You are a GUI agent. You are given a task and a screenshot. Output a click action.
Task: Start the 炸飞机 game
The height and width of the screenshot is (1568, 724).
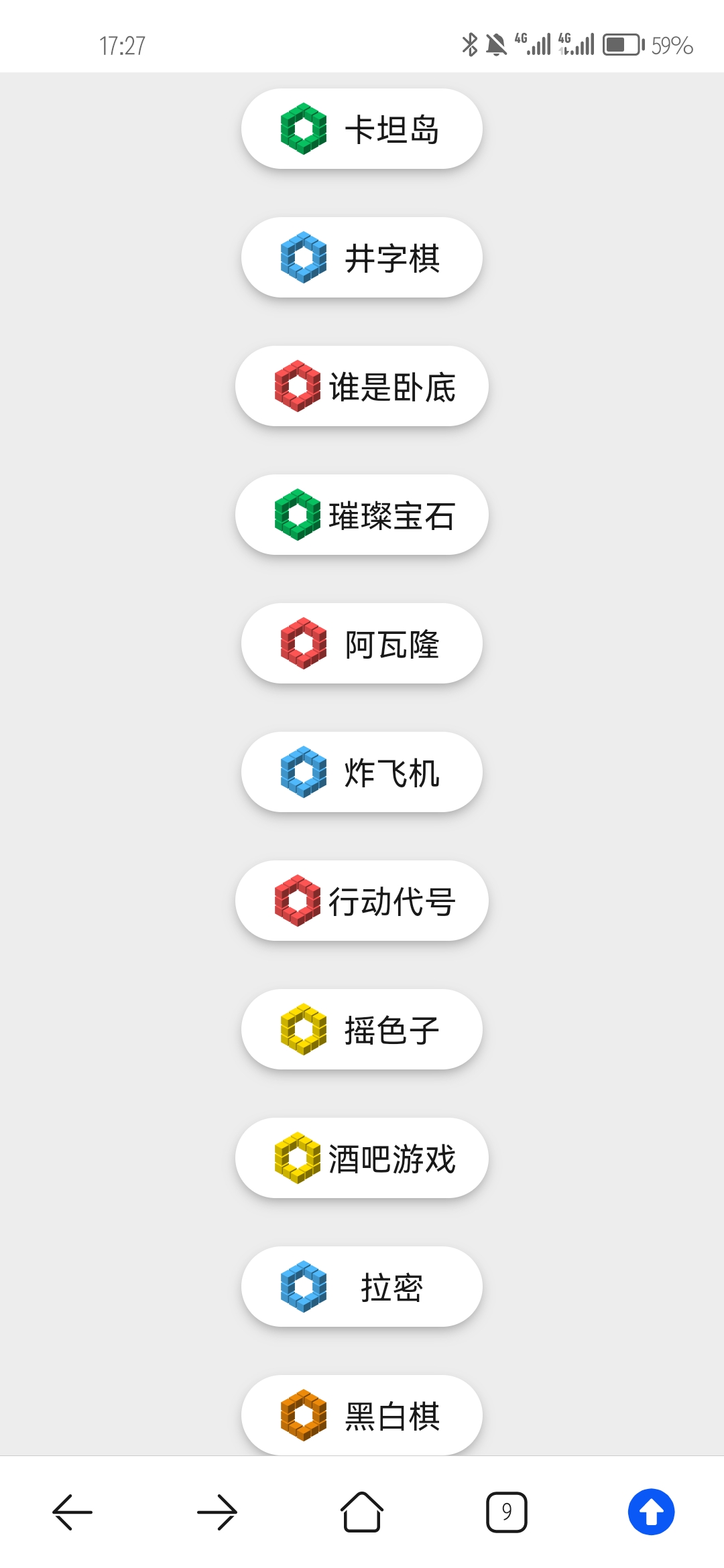click(361, 772)
